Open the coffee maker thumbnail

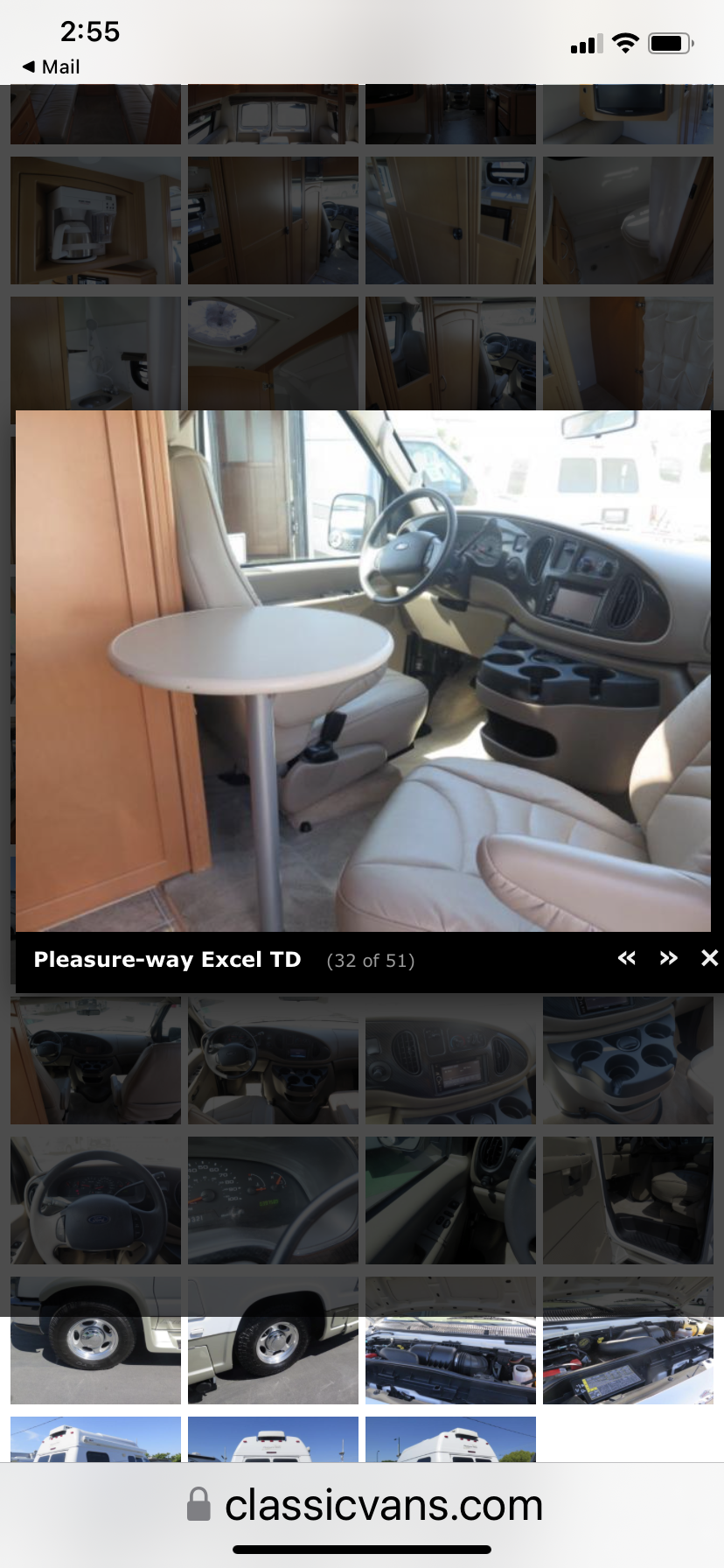pos(95,220)
